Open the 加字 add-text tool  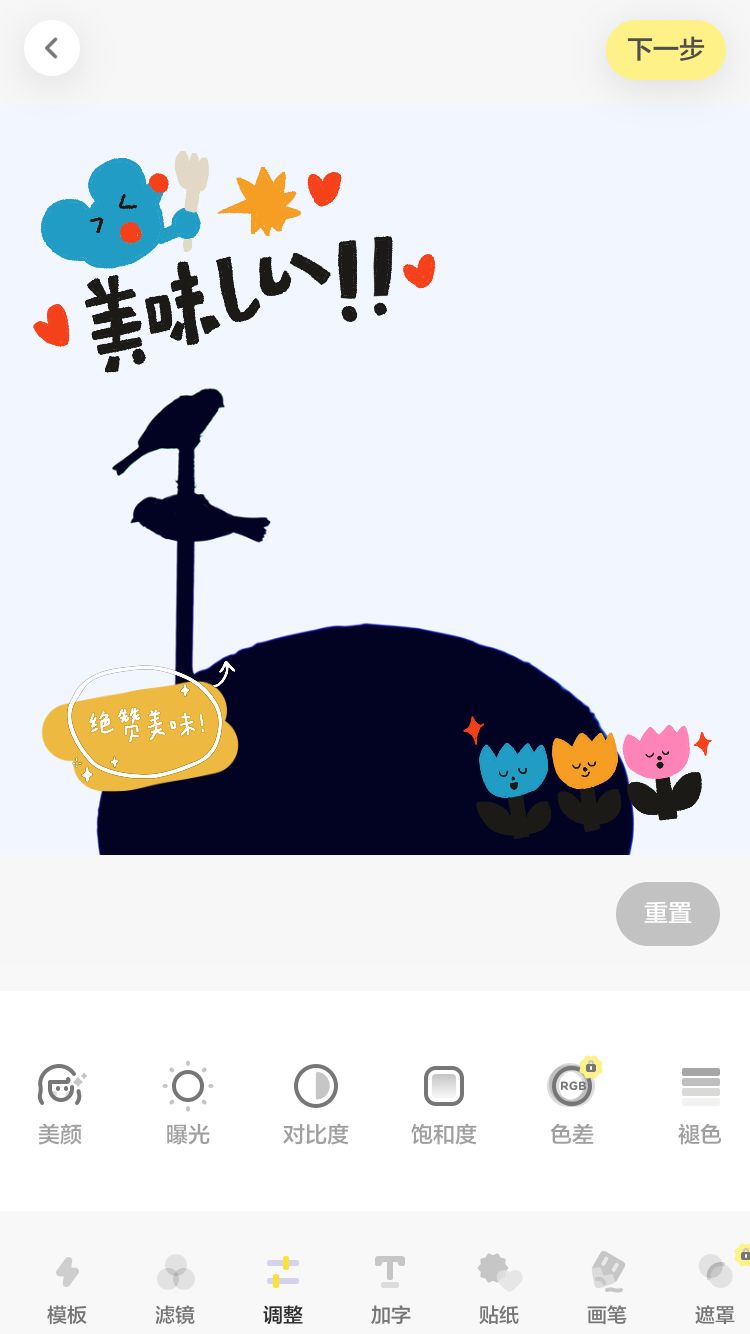(390, 1287)
